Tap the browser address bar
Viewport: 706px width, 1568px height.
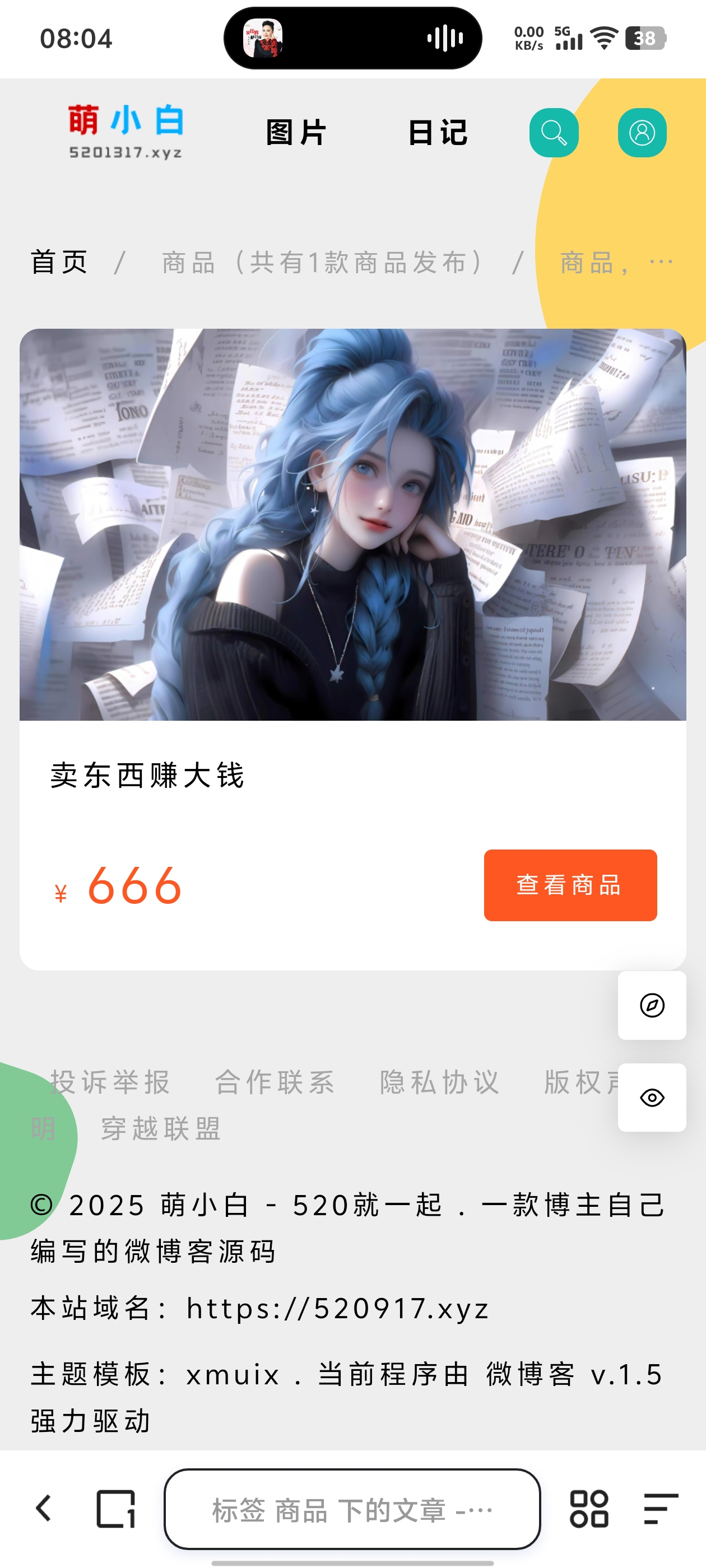click(x=352, y=1508)
